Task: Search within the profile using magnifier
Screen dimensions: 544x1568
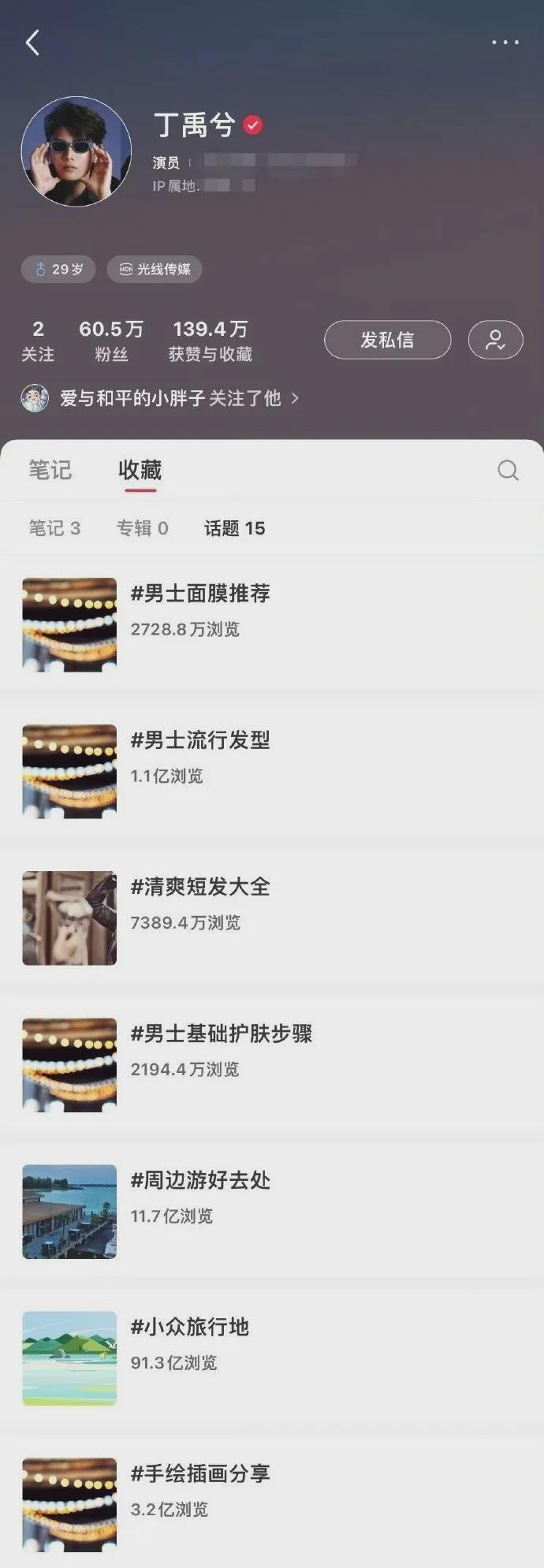Action: coord(508,471)
